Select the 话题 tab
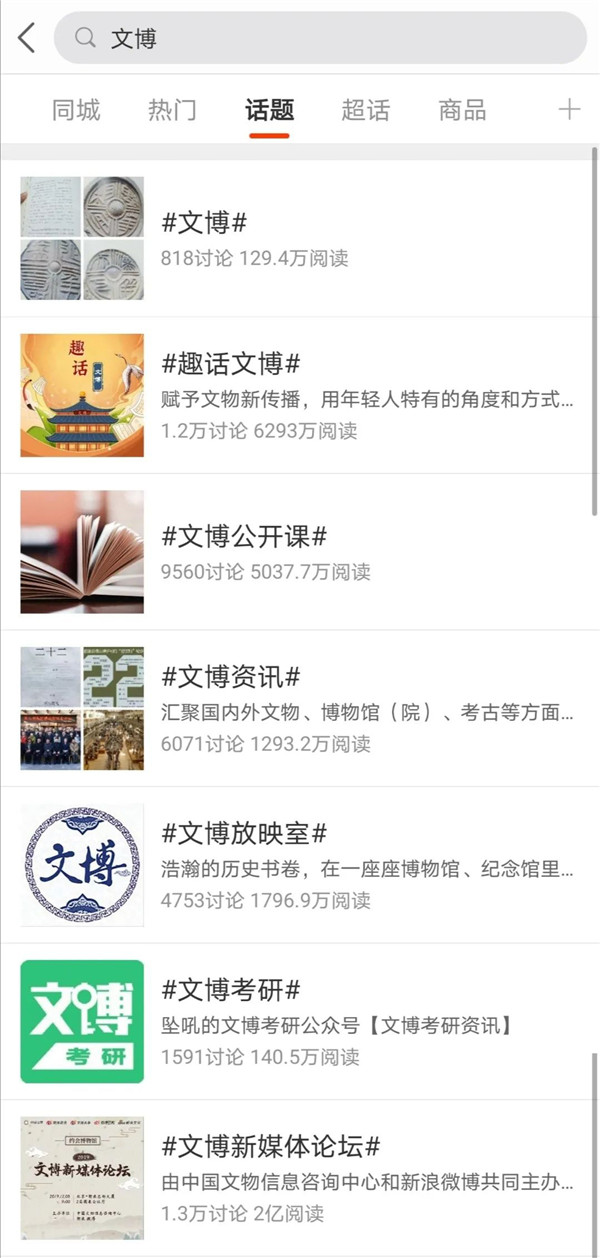 coord(269,110)
